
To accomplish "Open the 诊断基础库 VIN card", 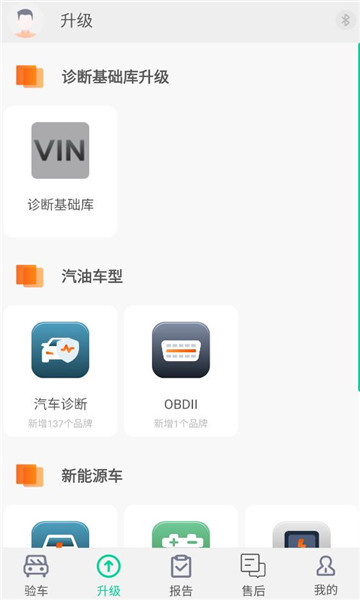I will tap(60, 171).
